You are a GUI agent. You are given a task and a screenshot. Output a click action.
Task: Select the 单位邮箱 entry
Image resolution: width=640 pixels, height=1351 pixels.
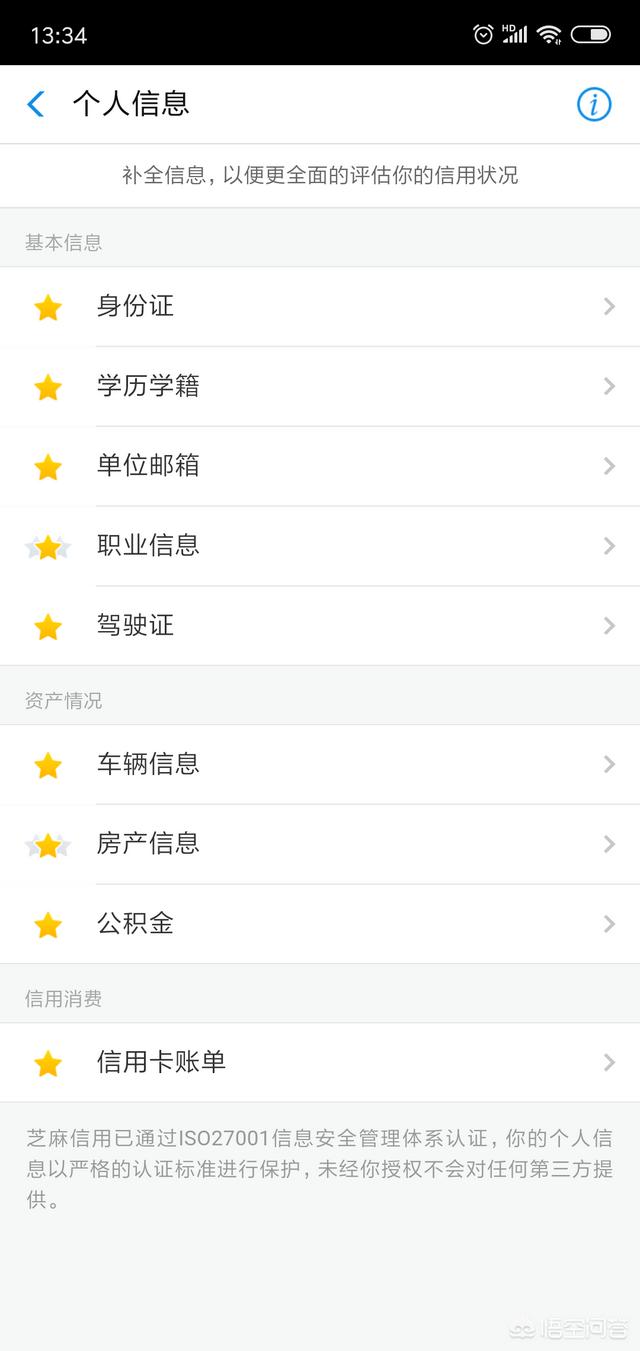pos(320,467)
